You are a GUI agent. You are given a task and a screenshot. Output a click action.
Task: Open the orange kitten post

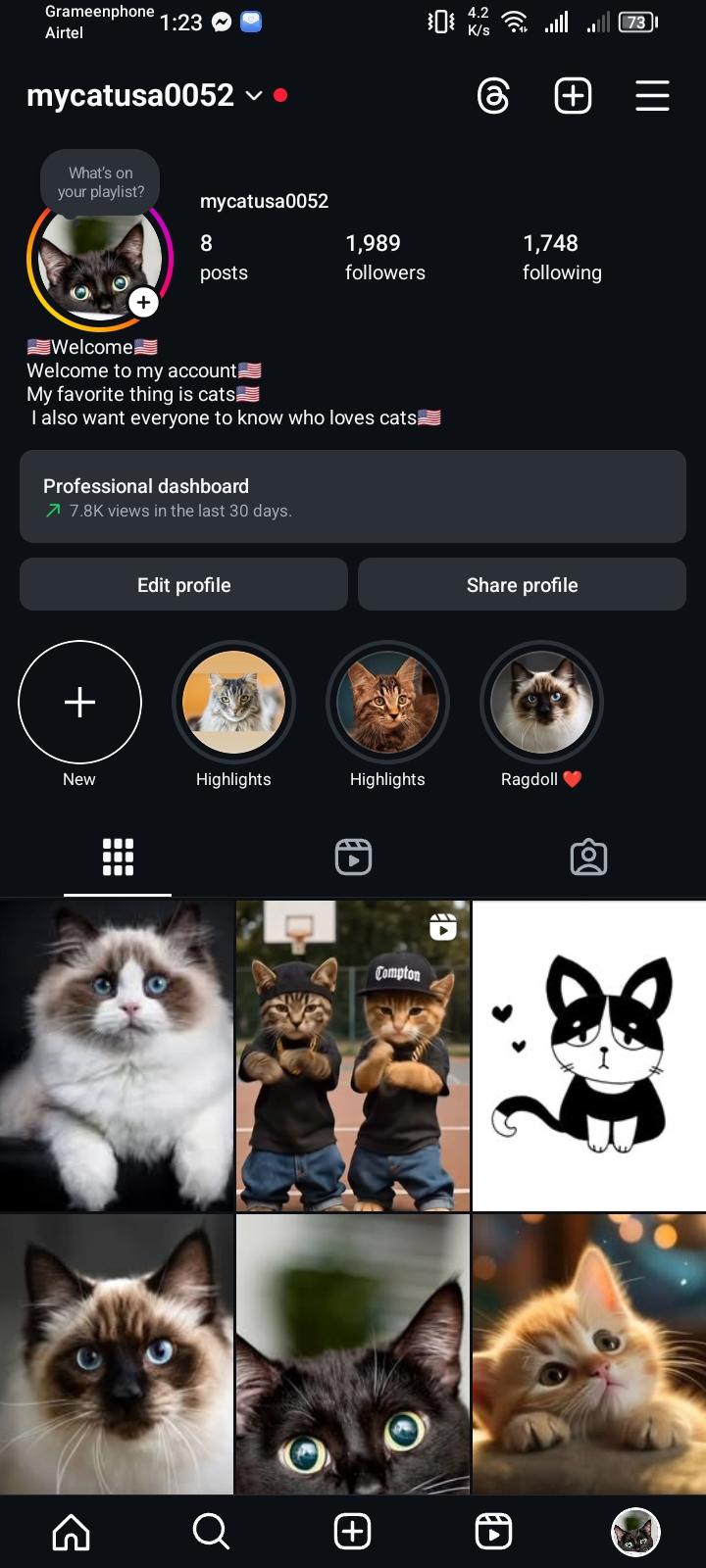pyautogui.click(x=588, y=1354)
